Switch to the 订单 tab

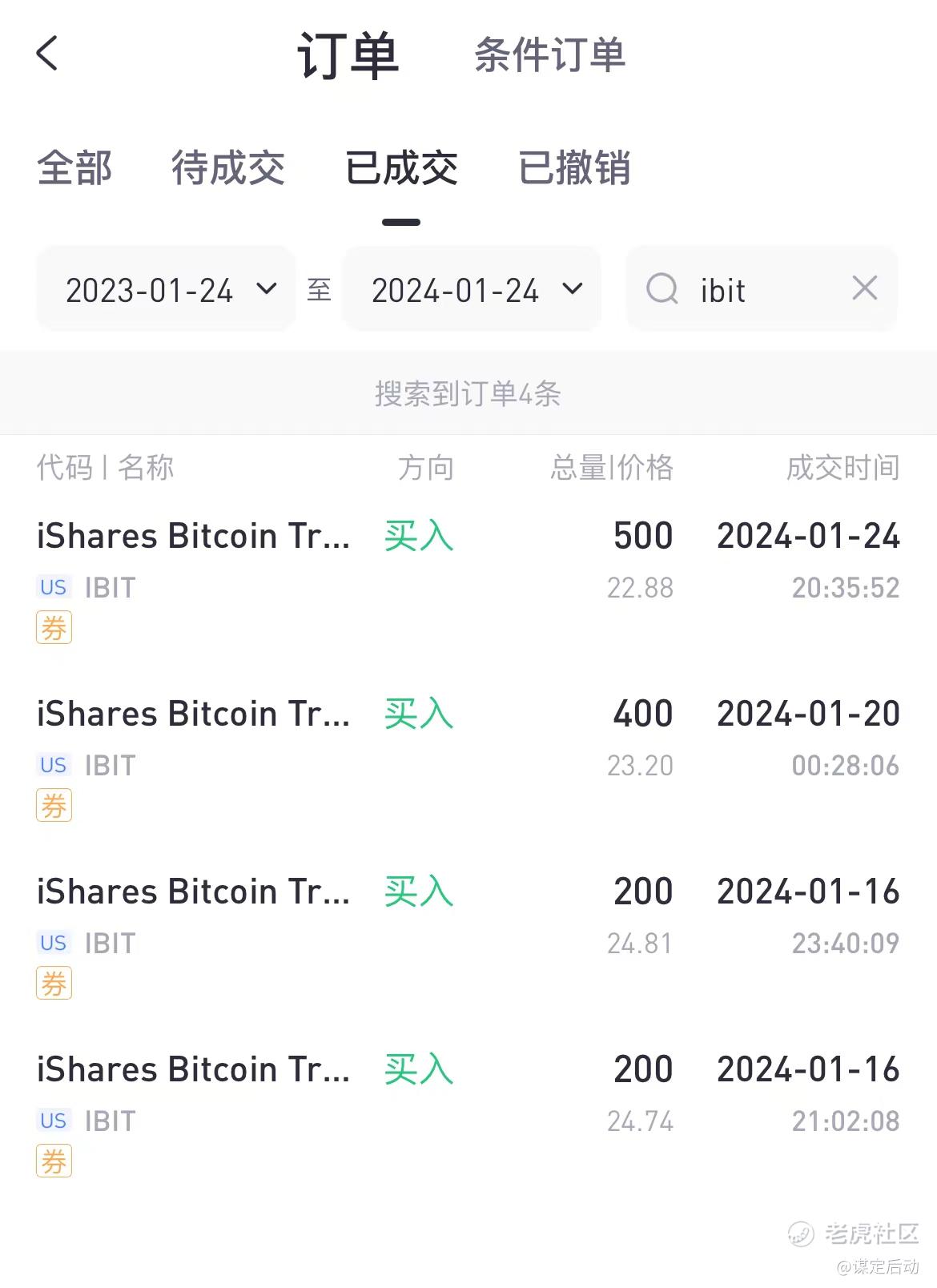click(348, 55)
